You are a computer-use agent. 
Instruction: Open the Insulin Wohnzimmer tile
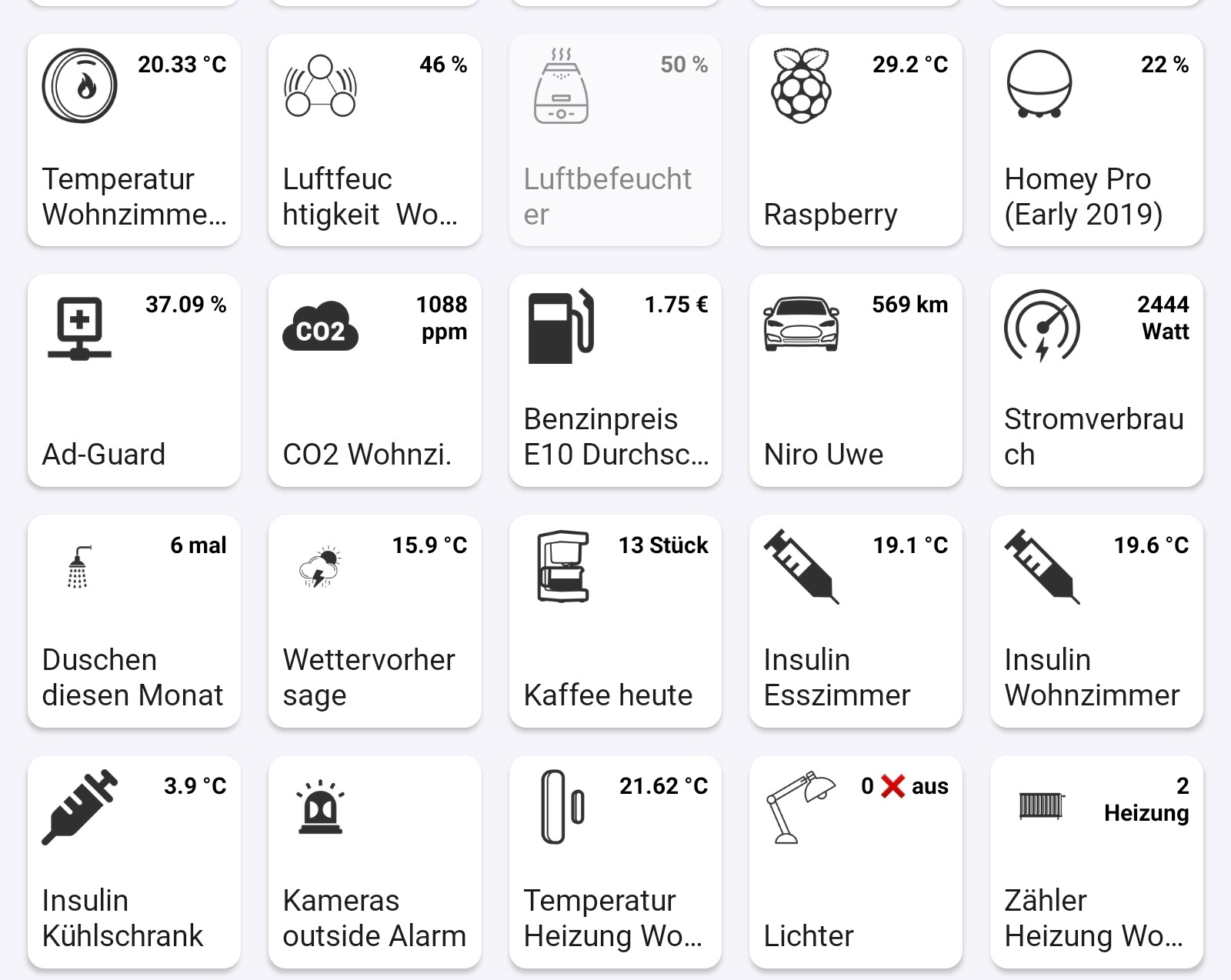tap(1096, 622)
